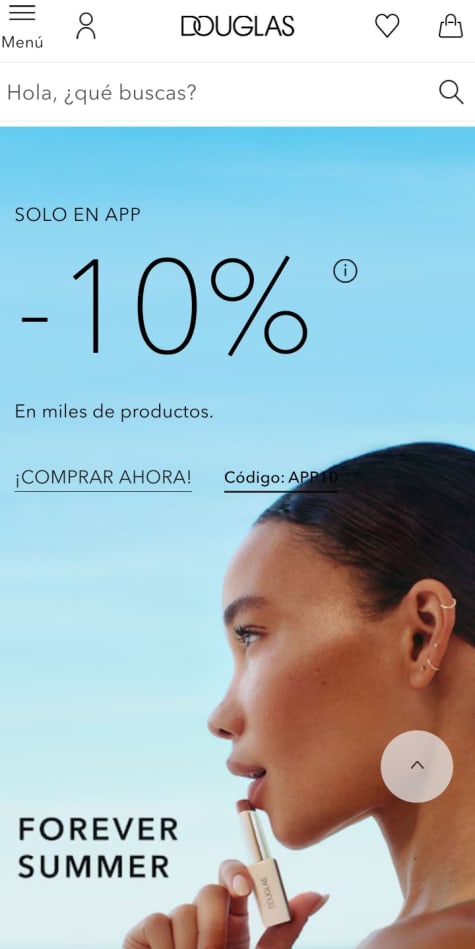Tap the round up-arrow button

(x=417, y=766)
